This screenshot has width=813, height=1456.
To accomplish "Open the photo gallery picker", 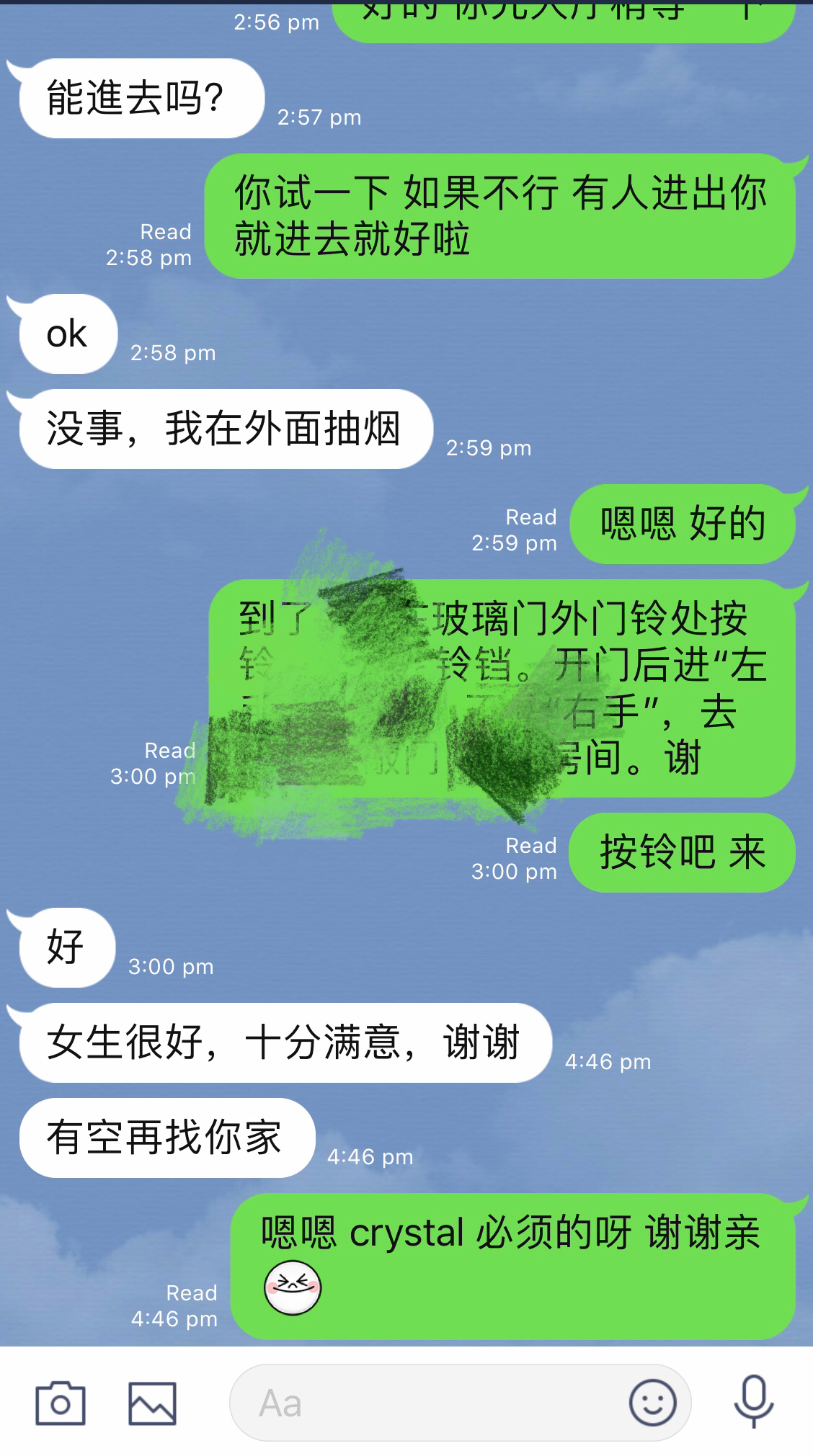I will tap(152, 1403).
